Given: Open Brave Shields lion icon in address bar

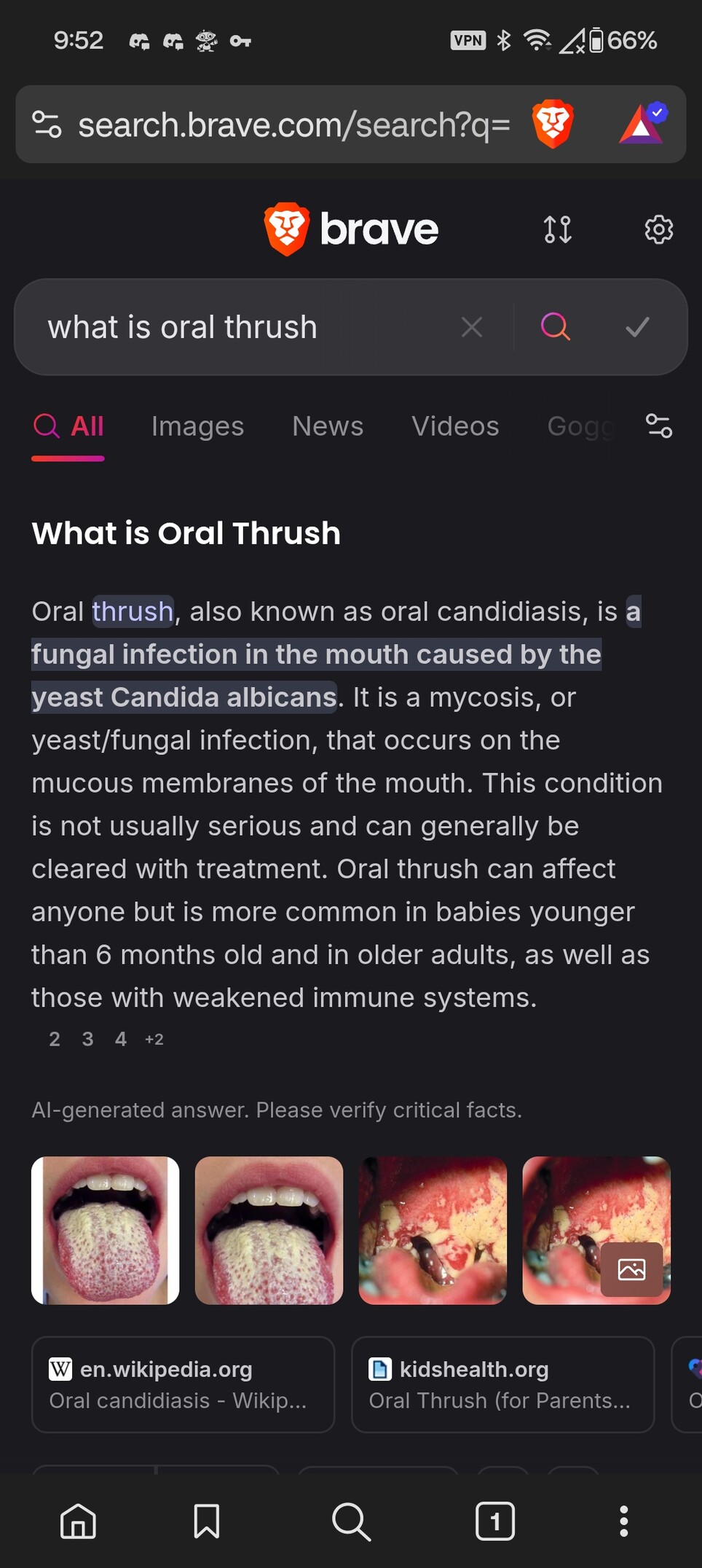Looking at the screenshot, I should 553,124.
